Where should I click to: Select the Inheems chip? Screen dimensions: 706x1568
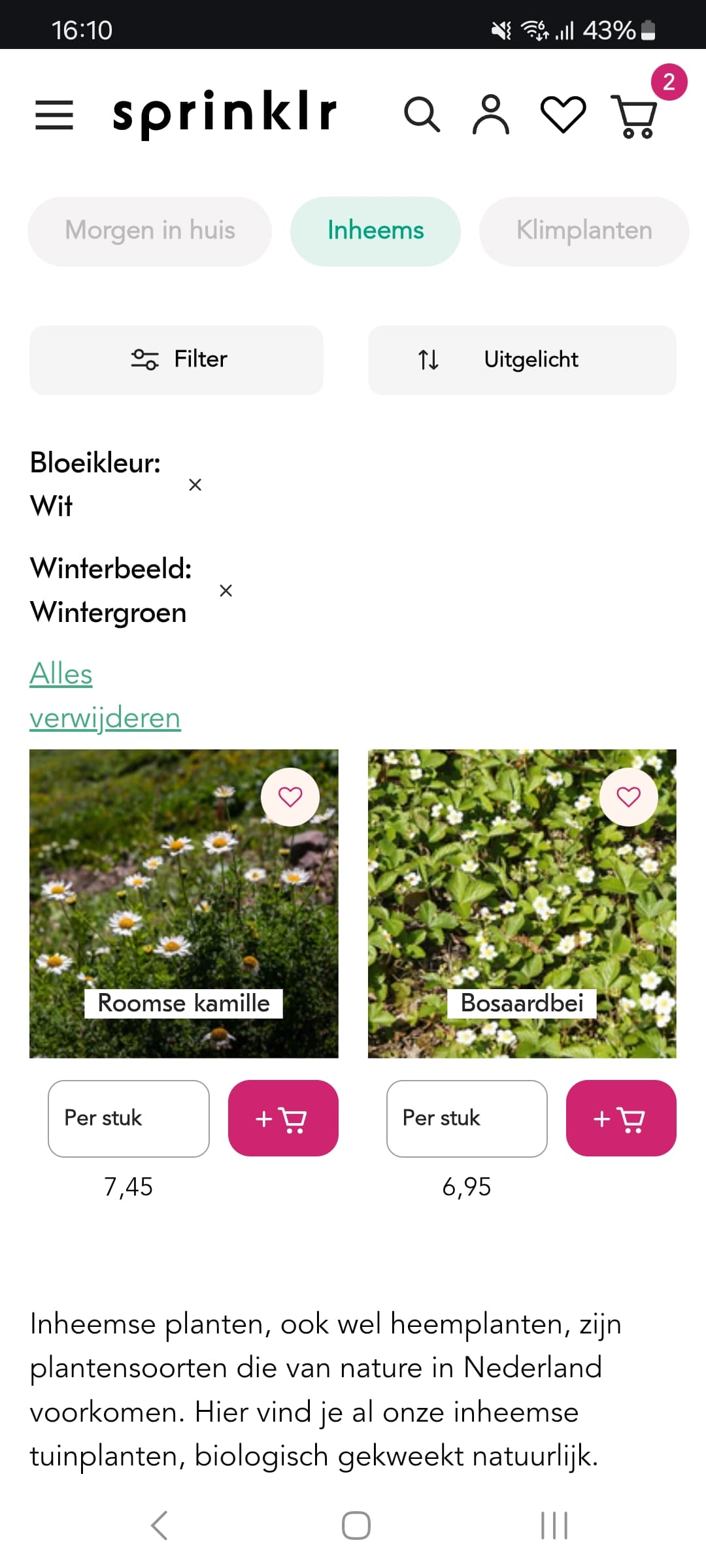(375, 231)
